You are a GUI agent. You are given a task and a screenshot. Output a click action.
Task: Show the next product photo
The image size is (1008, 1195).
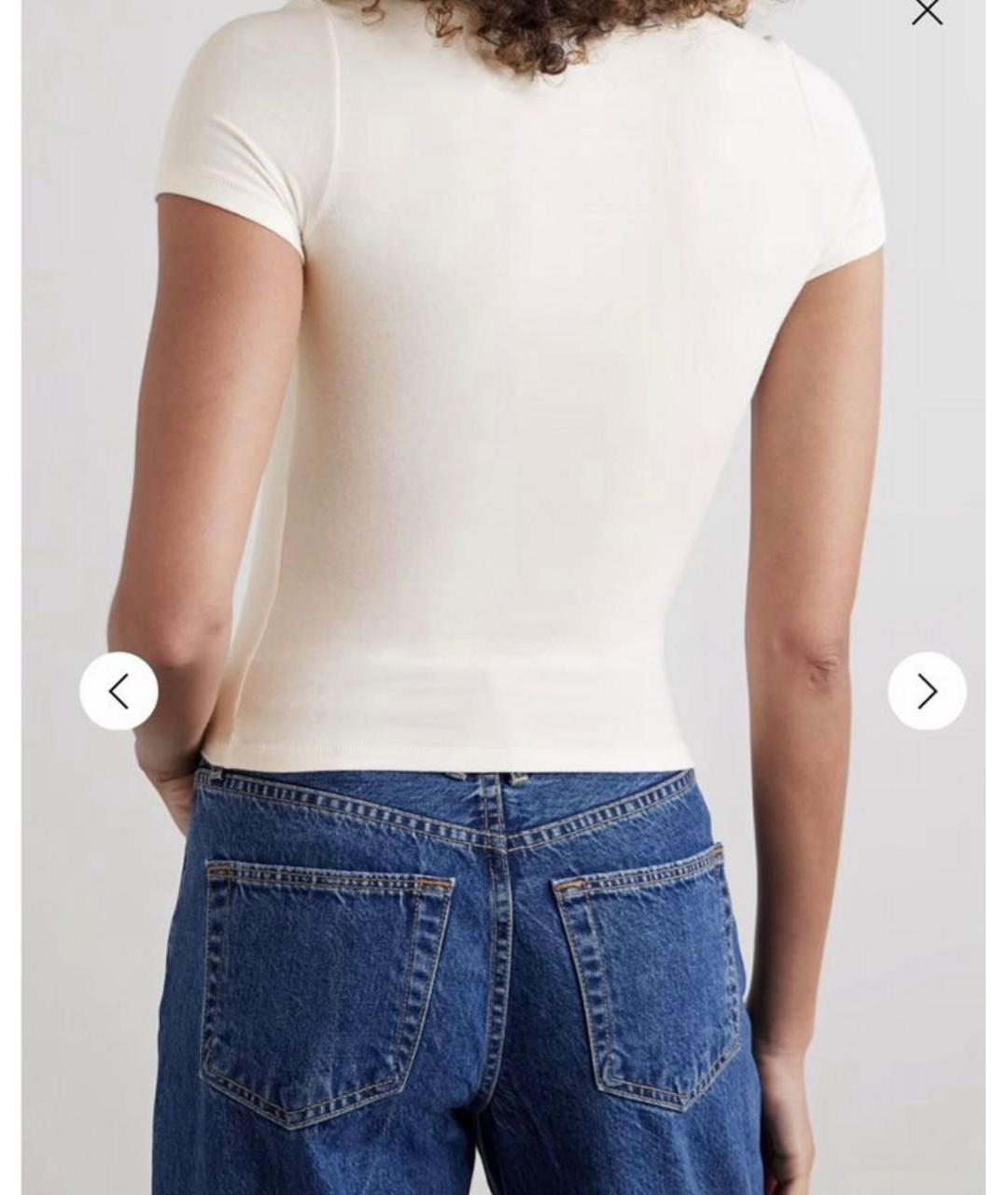[x=927, y=692]
